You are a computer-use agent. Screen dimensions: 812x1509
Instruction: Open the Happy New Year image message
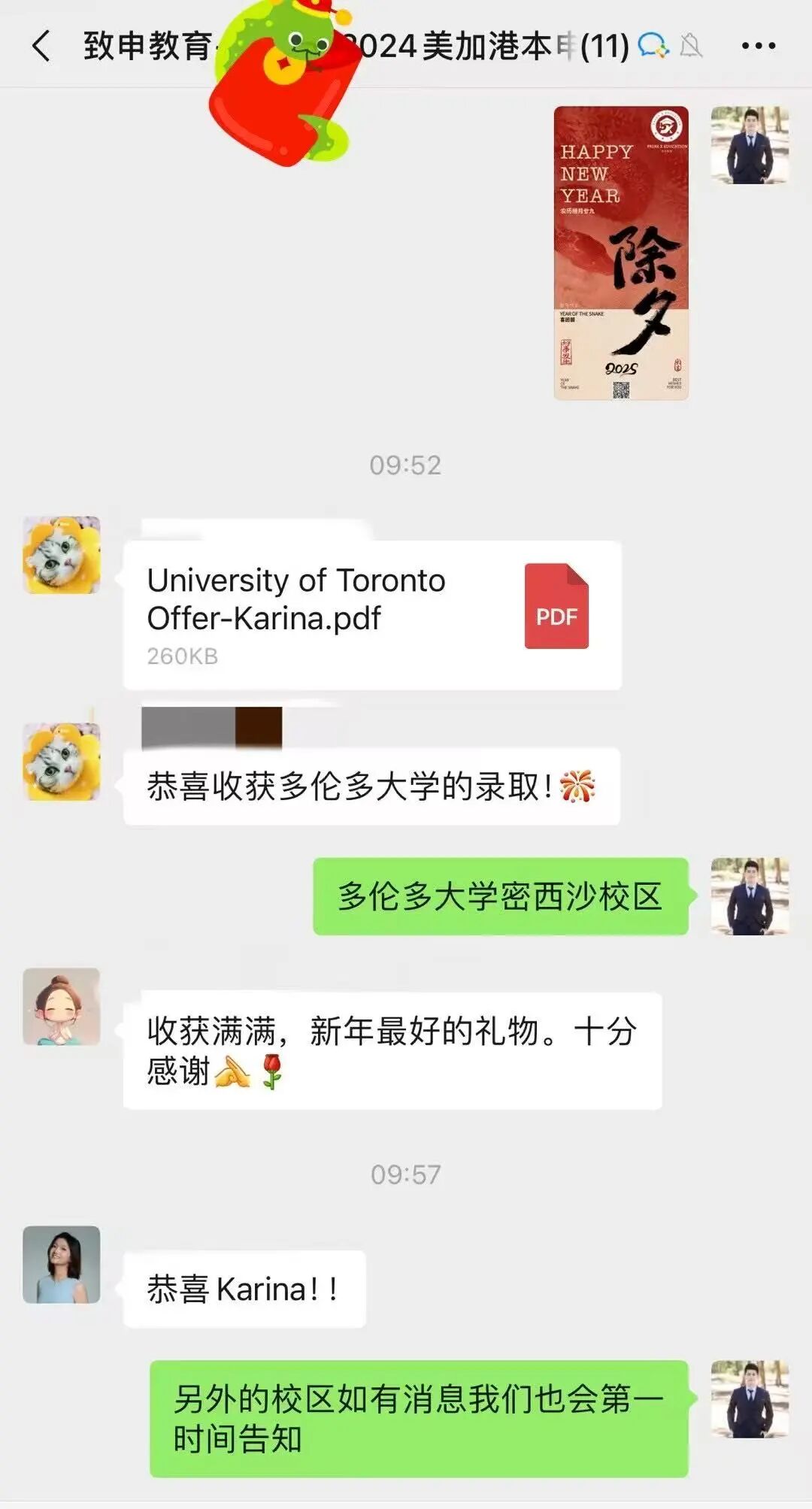pyautogui.click(x=621, y=253)
